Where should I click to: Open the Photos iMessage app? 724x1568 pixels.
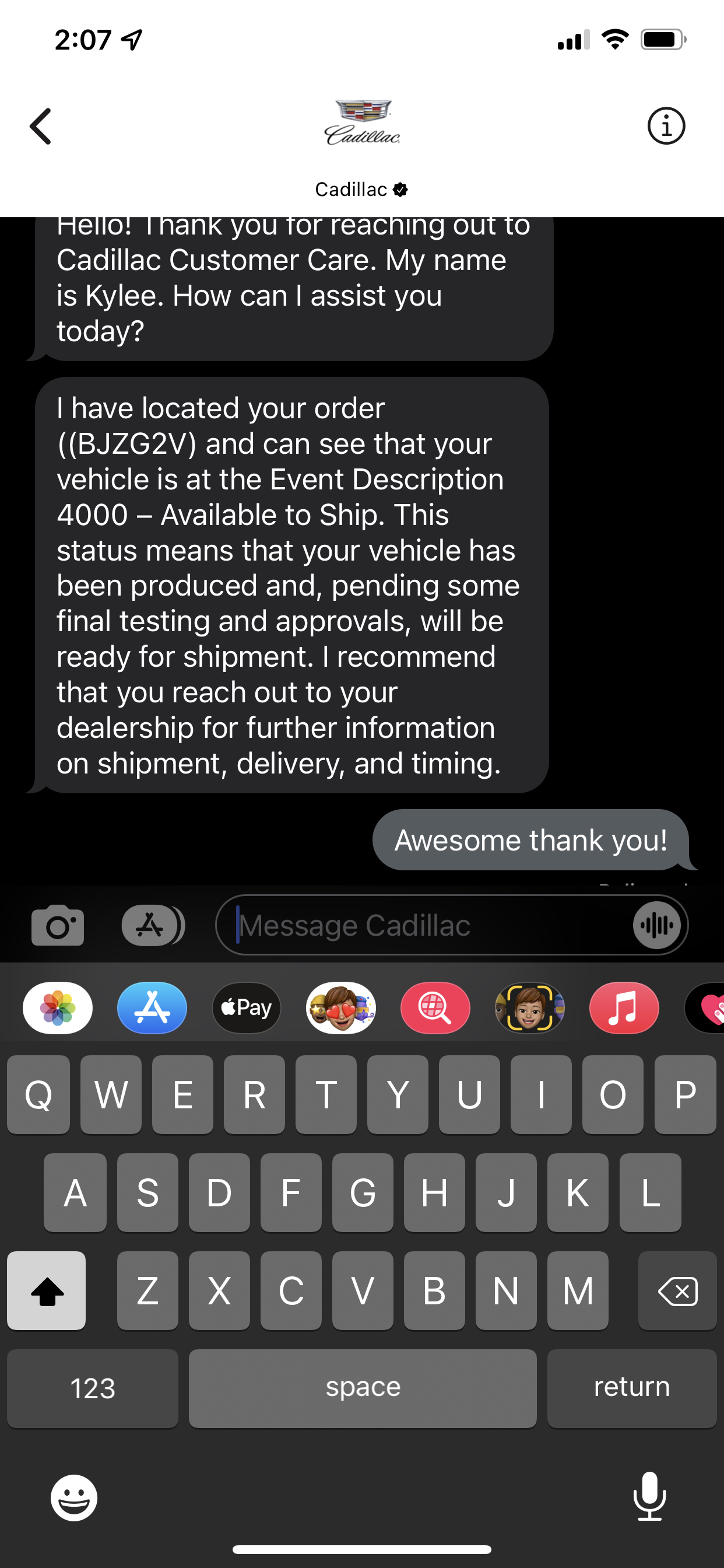click(58, 1008)
